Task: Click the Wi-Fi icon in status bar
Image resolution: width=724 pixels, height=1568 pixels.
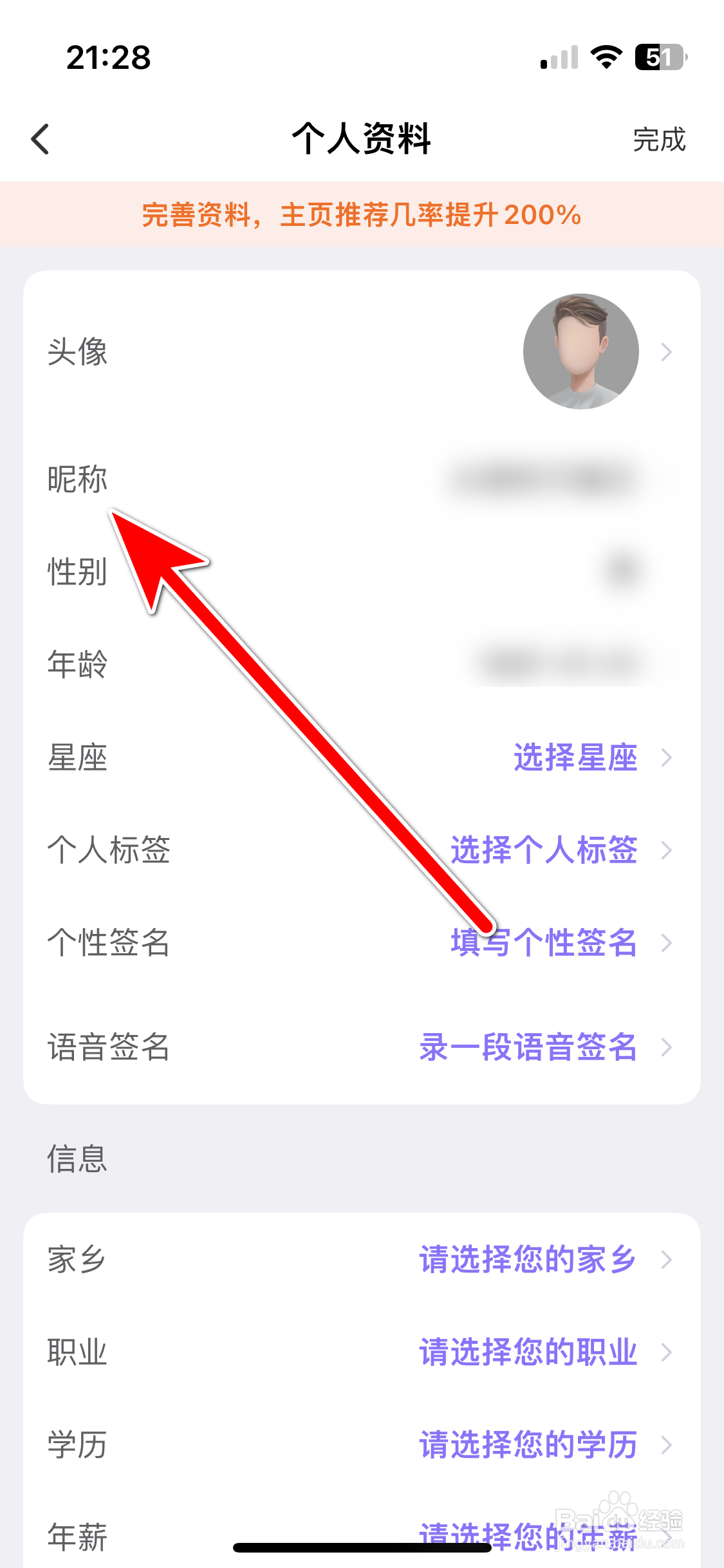Action: coord(606,58)
